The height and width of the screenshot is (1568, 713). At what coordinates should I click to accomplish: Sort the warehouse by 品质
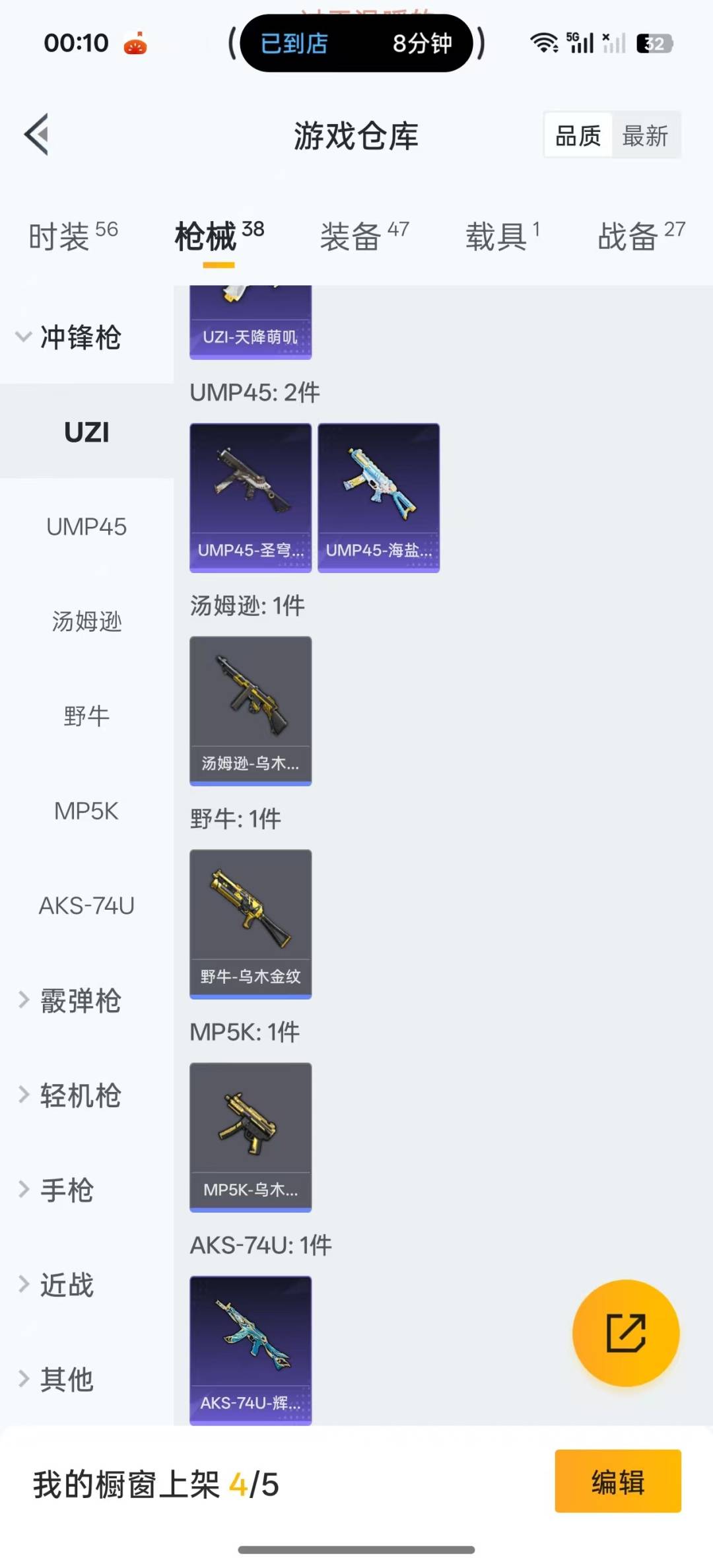click(x=578, y=136)
